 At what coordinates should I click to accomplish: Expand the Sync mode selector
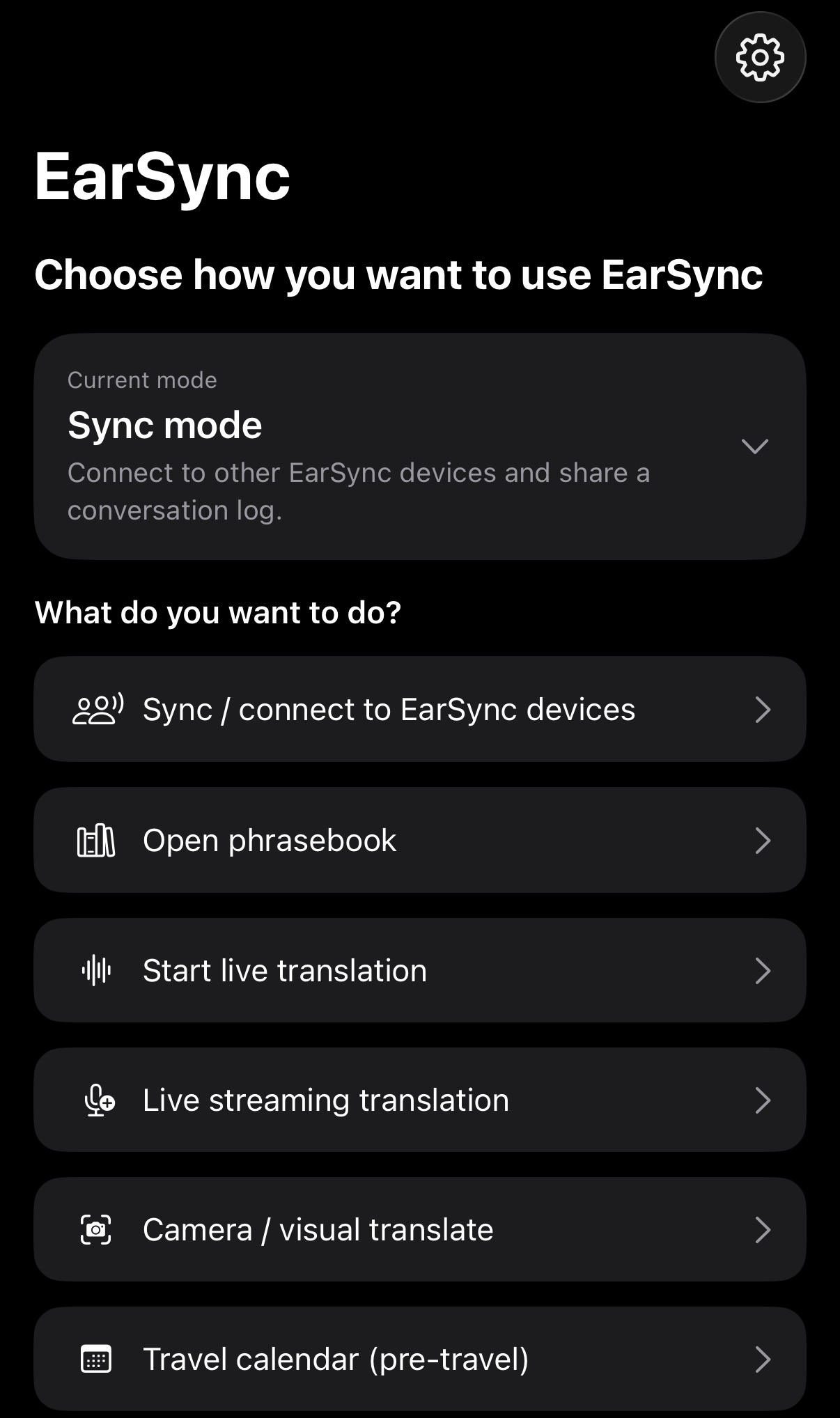pyautogui.click(x=756, y=446)
